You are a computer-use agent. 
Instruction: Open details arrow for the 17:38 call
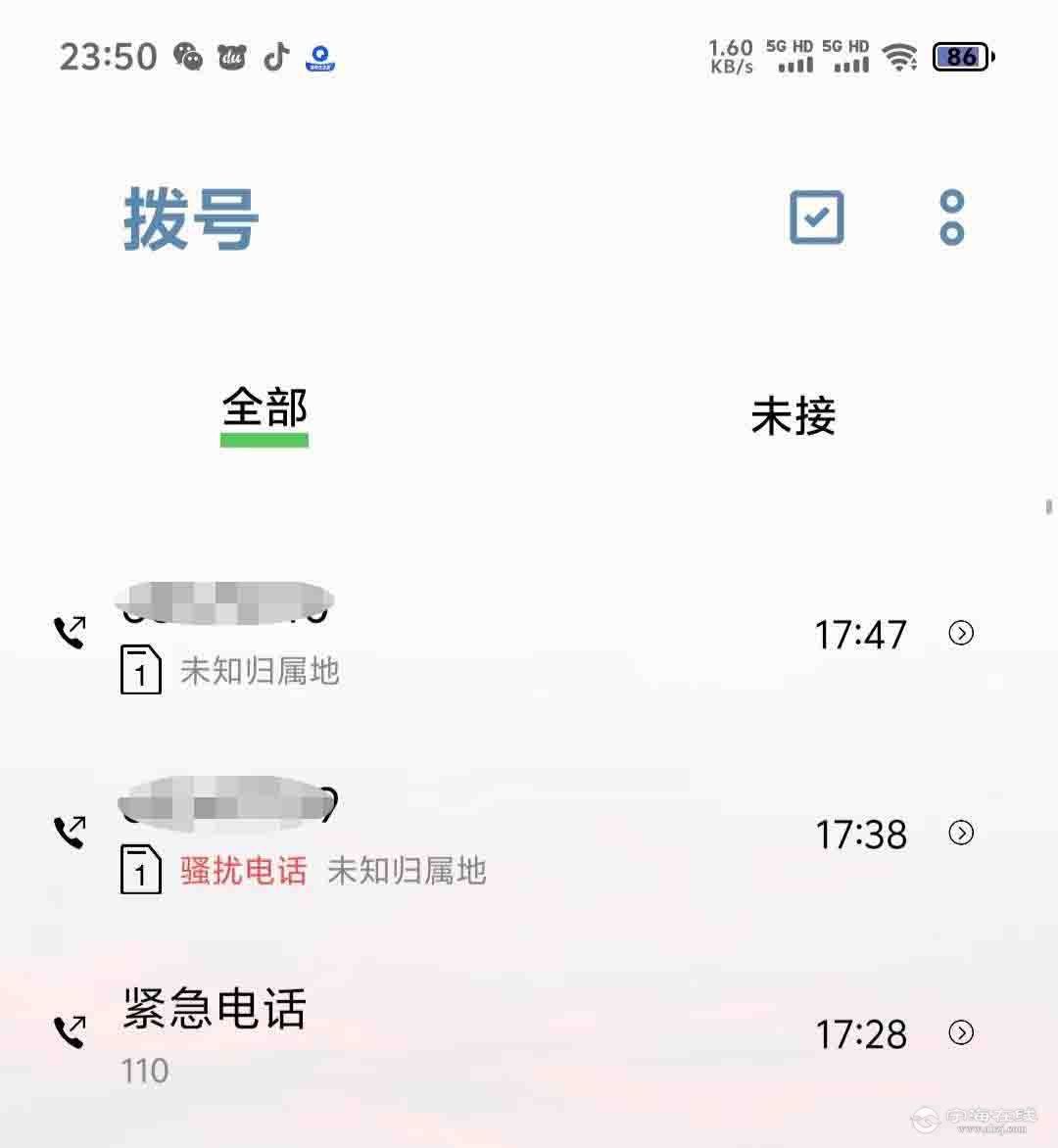[961, 834]
